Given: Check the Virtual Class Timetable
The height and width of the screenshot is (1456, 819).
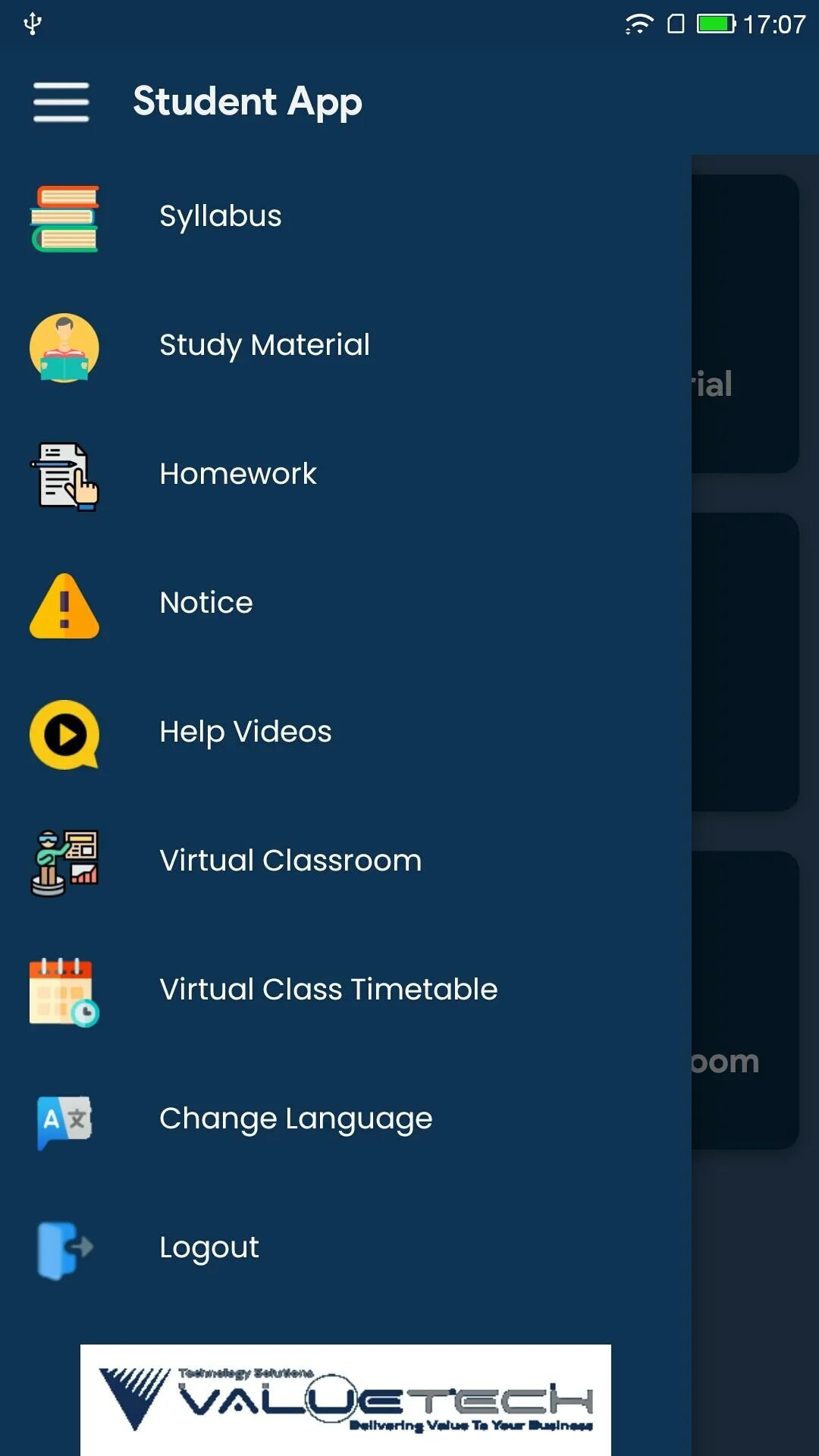Looking at the screenshot, I should coord(328,990).
